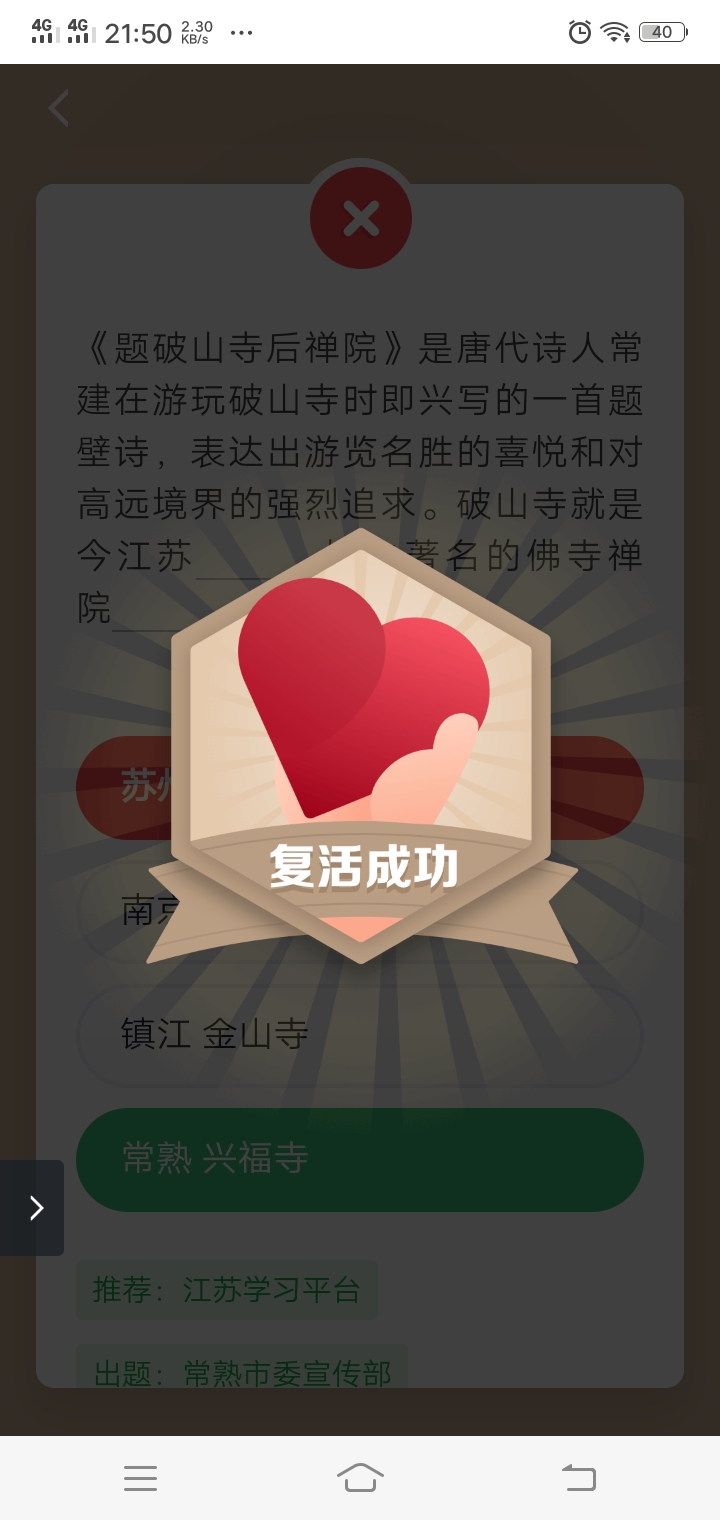Select the answer 镇江 金山寺
The width and height of the screenshot is (720, 1520).
[x=360, y=1035]
